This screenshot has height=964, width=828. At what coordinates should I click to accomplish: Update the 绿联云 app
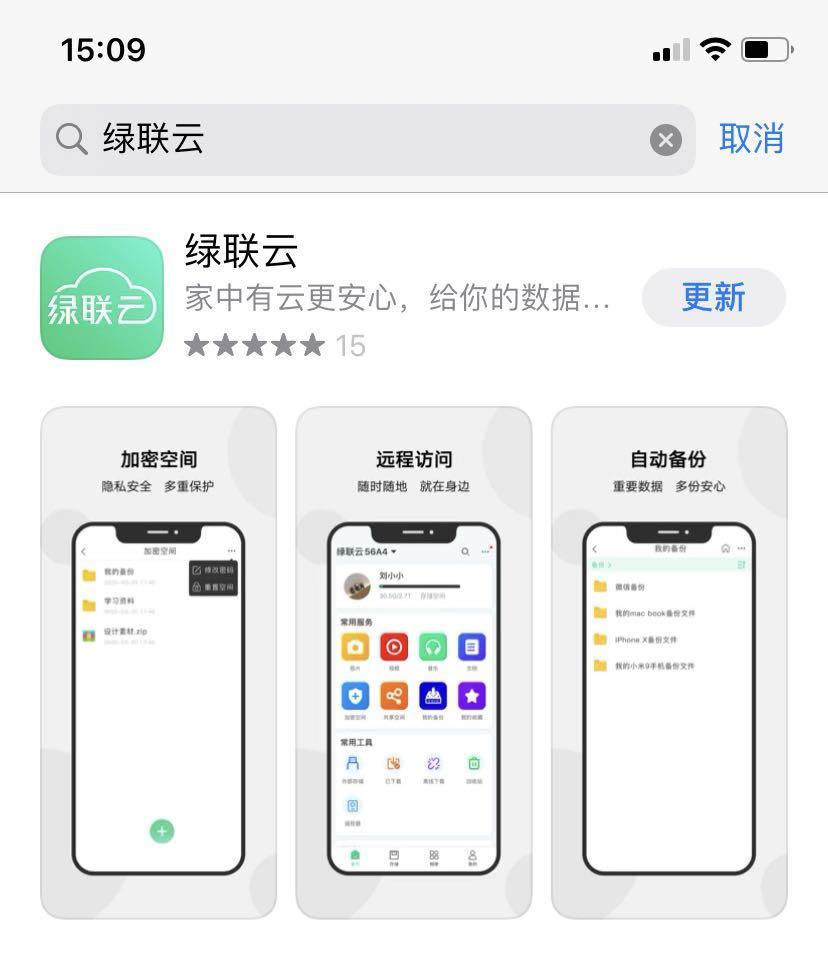(713, 297)
